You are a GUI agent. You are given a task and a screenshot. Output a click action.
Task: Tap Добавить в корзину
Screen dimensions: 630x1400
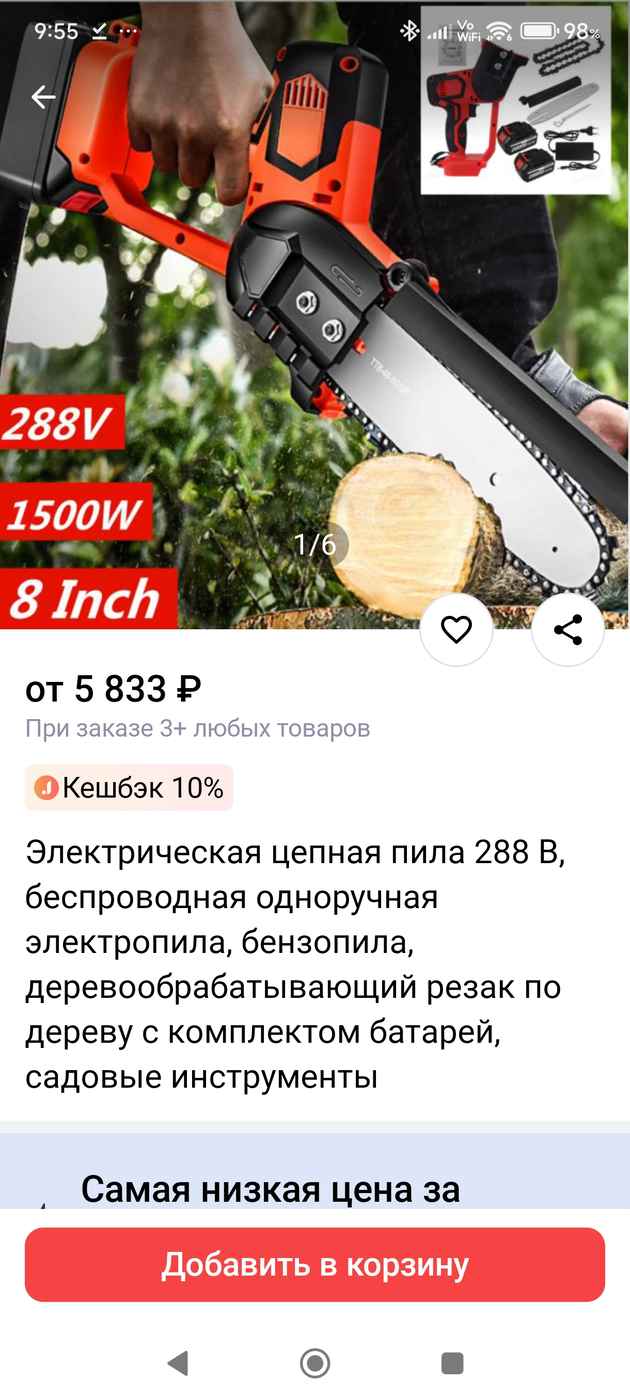(x=315, y=1265)
